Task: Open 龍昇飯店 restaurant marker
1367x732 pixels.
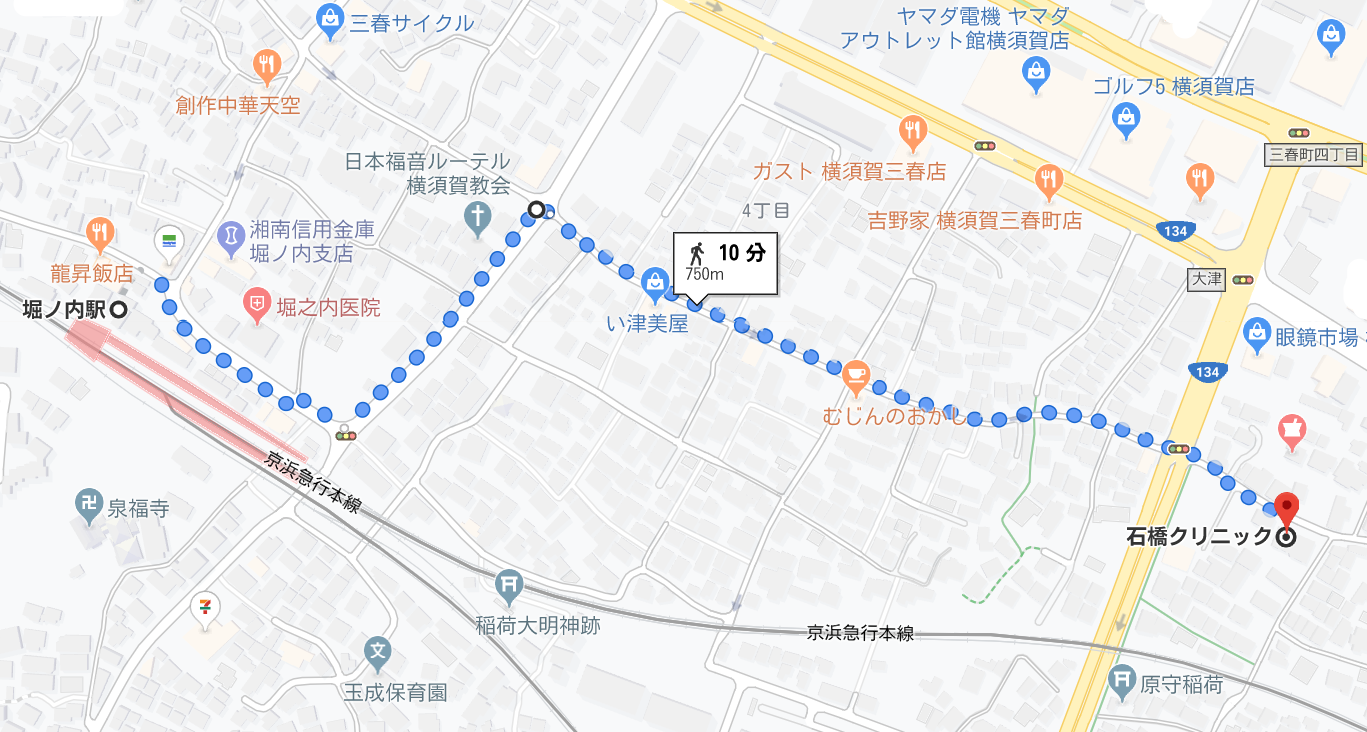Action: (99, 234)
